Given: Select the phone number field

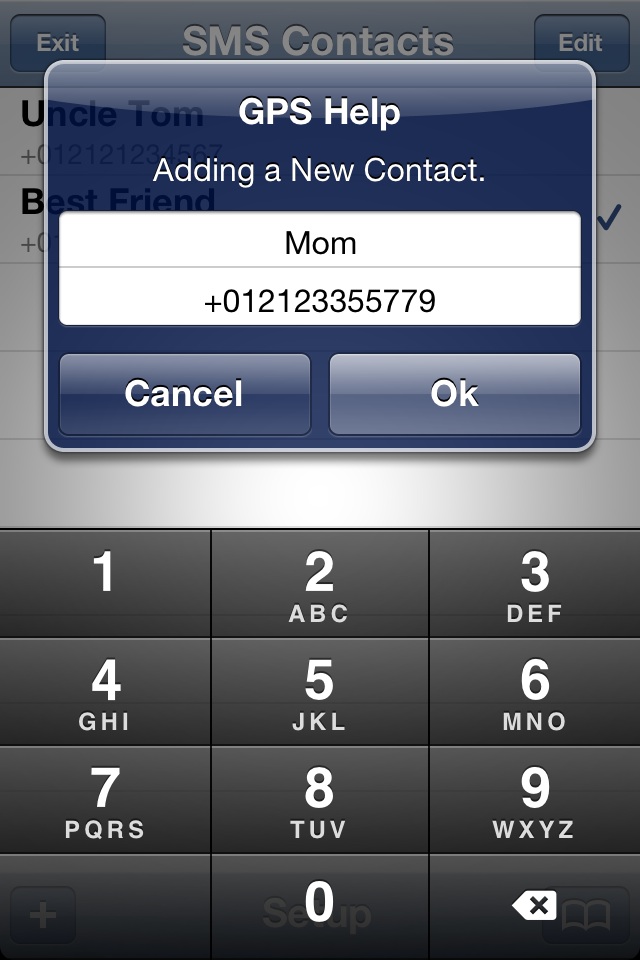Looking at the screenshot, I should pyautogui.click(x=320, y=300).
